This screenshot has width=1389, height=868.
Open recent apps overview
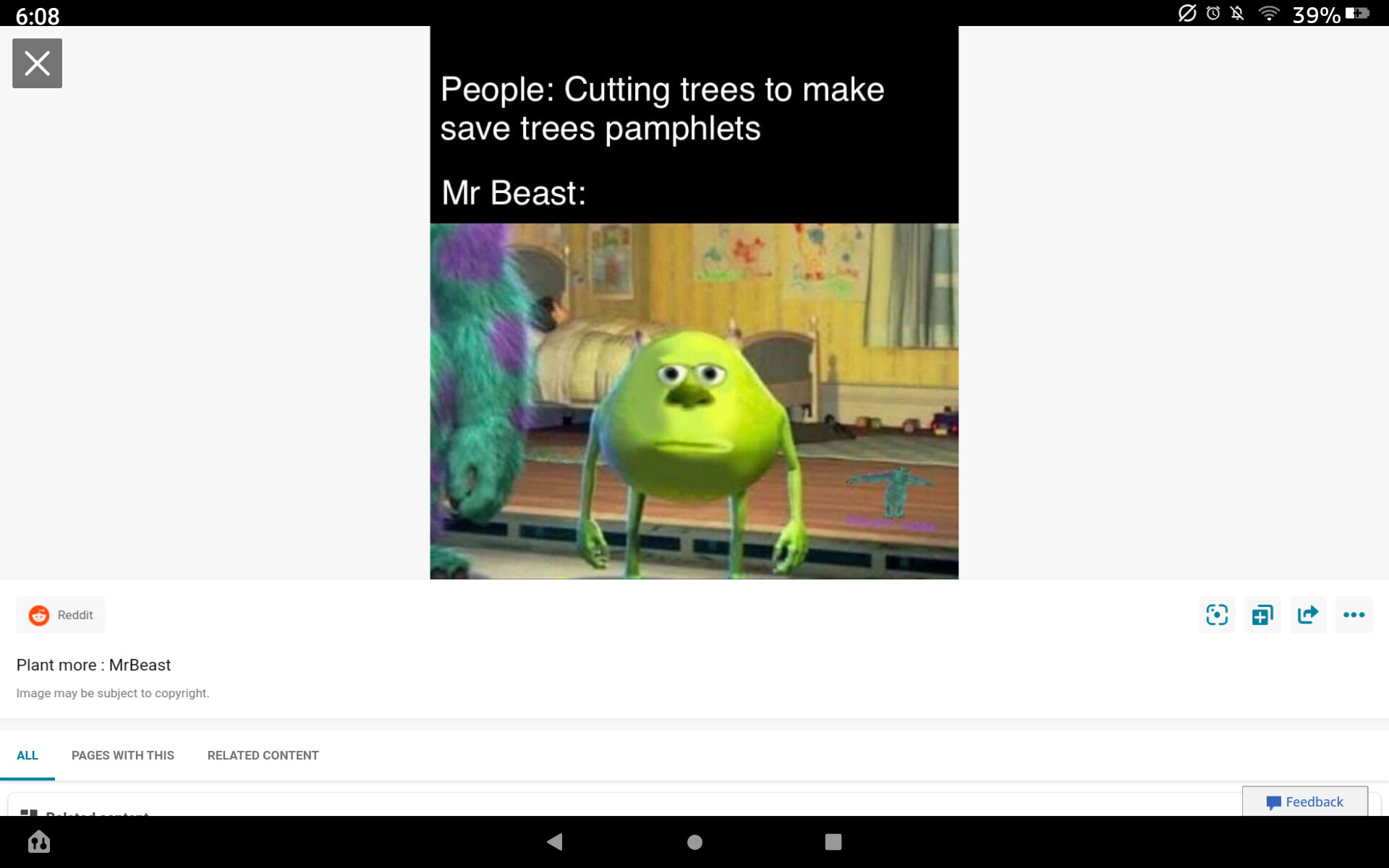833,842
